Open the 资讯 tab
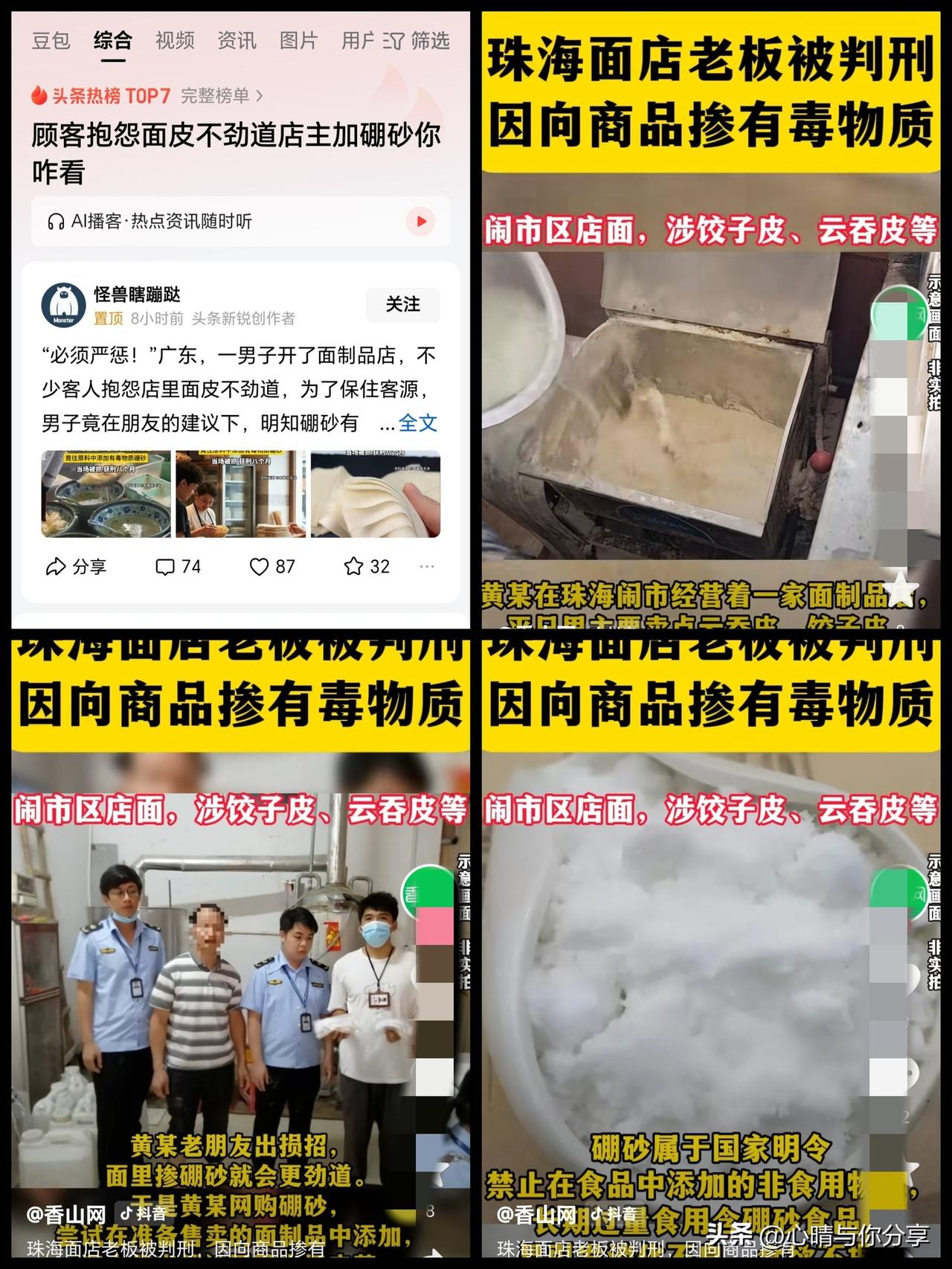 click(x=236, y=41)
